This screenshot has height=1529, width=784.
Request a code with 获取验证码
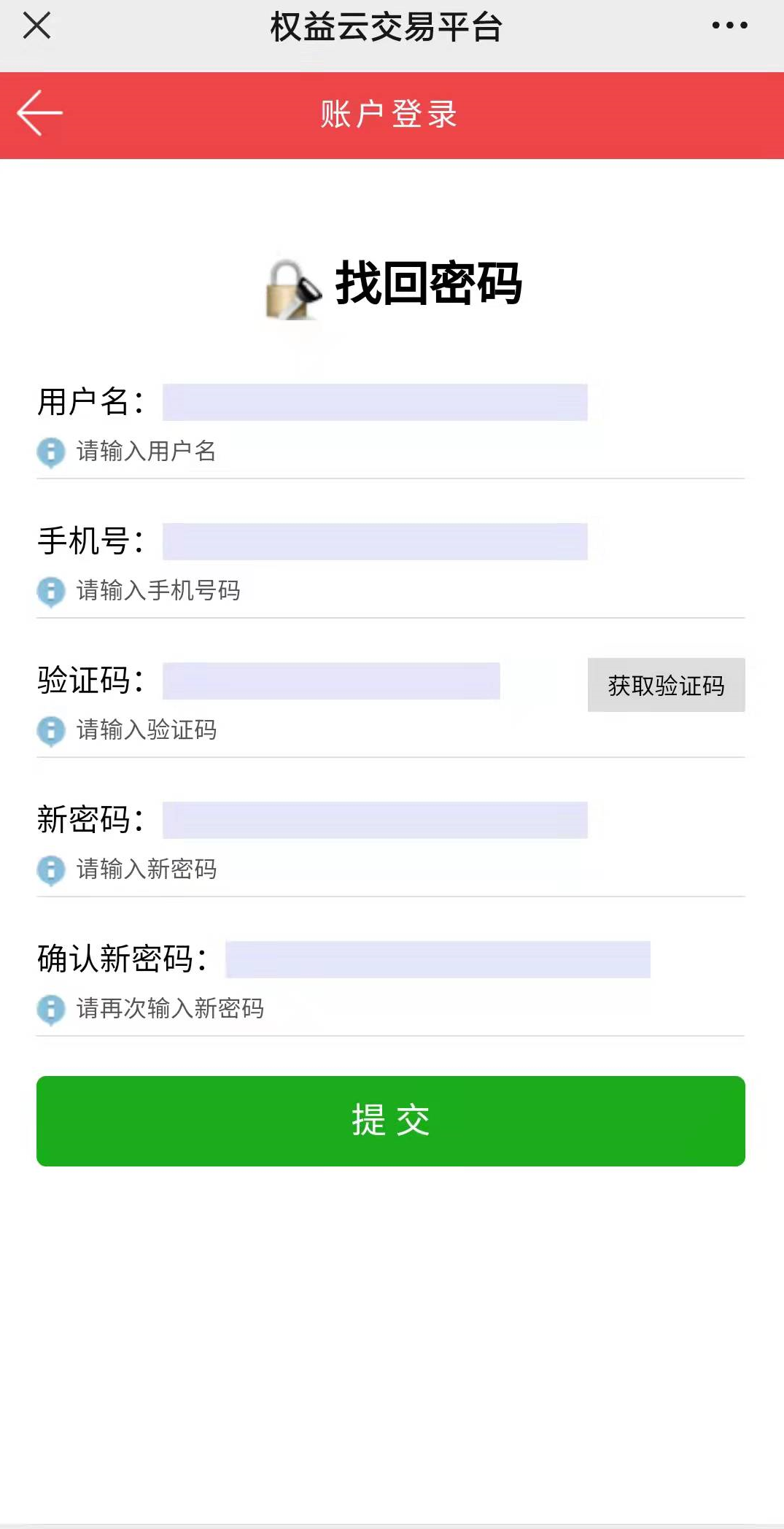pyautogui.click(x=667, y=685)
